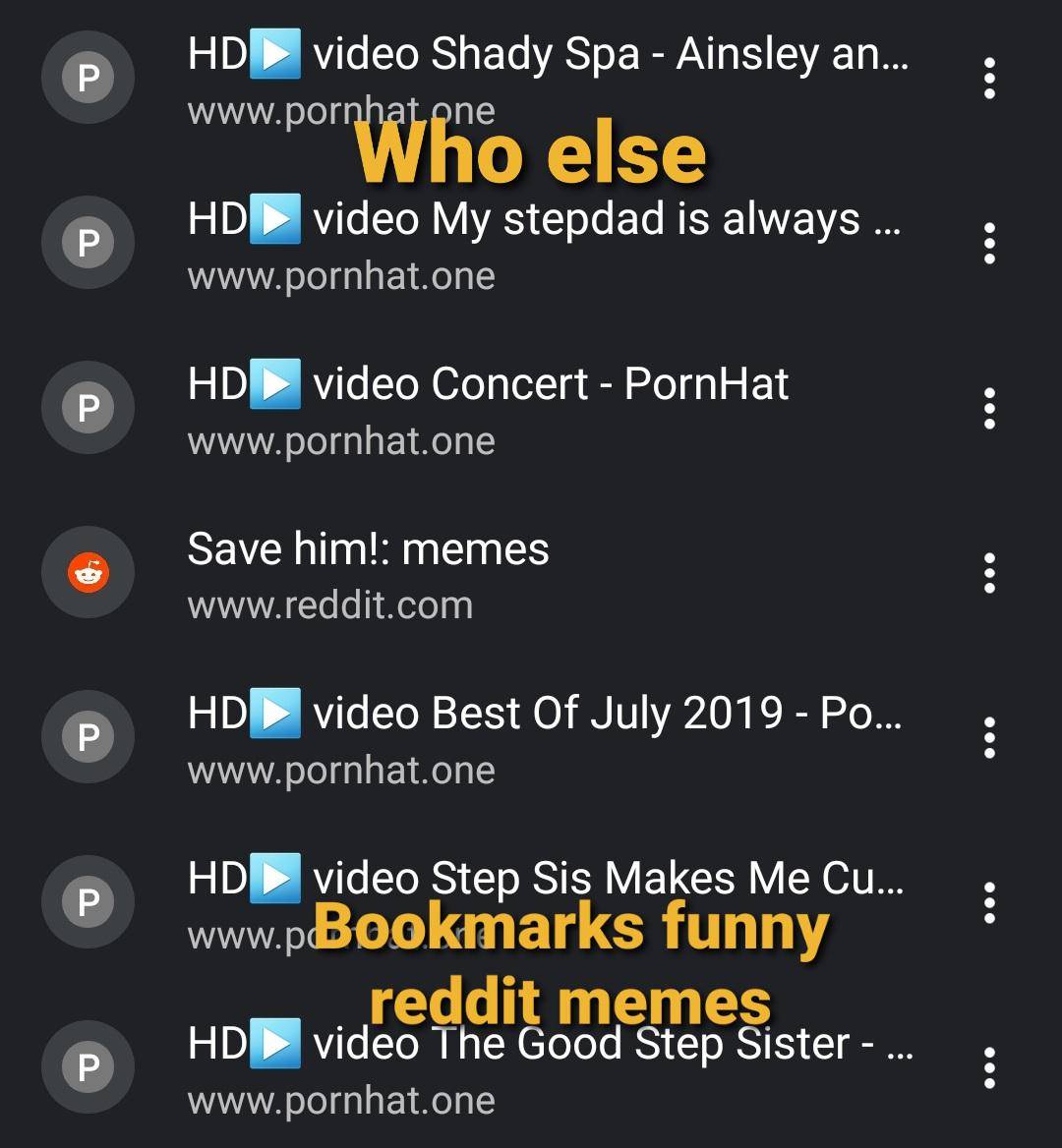Open the "Concert - PornHat" bookmark

(487, 383)
